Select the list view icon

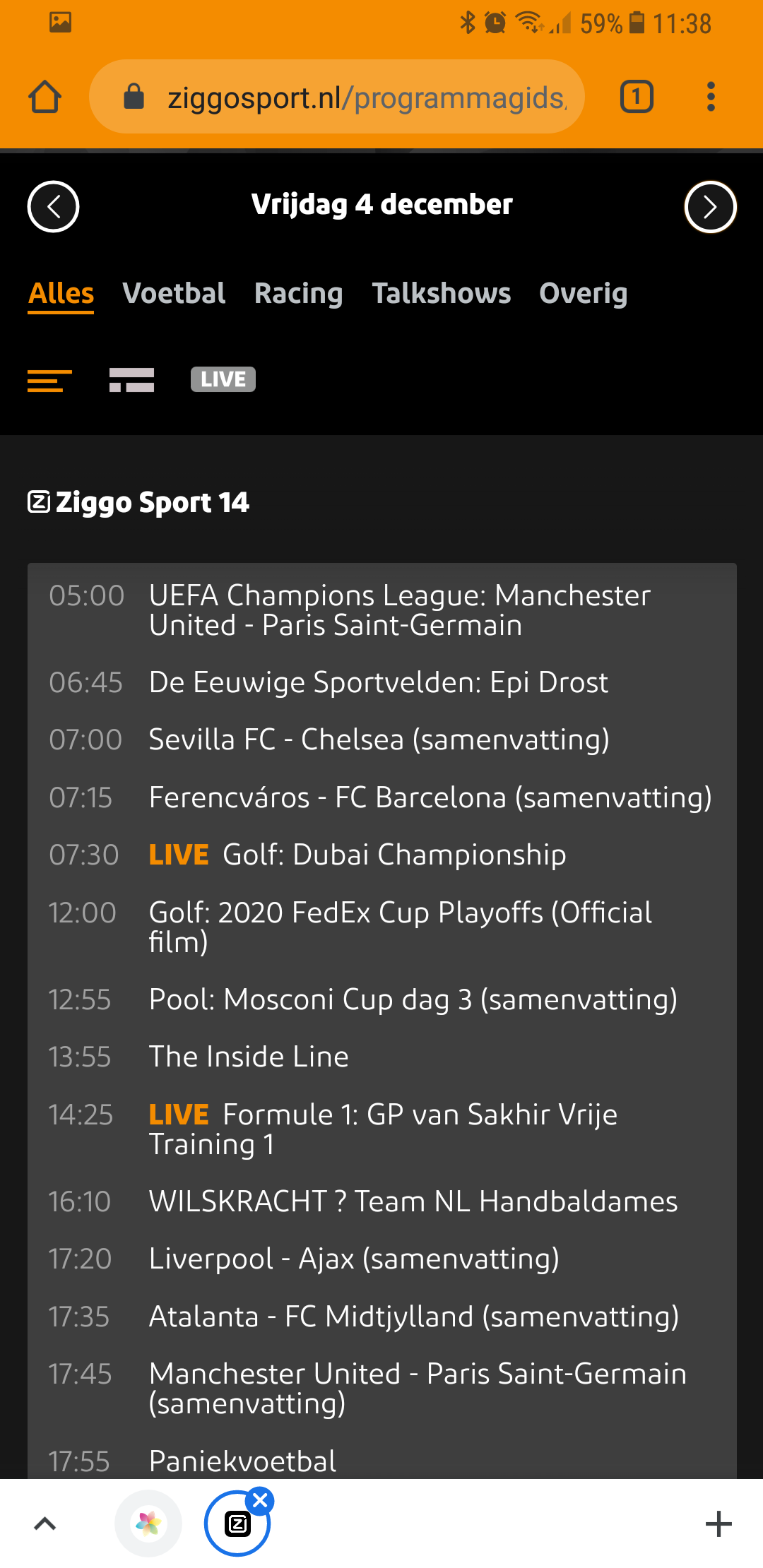pyautogui.click(x=49, y=380)
